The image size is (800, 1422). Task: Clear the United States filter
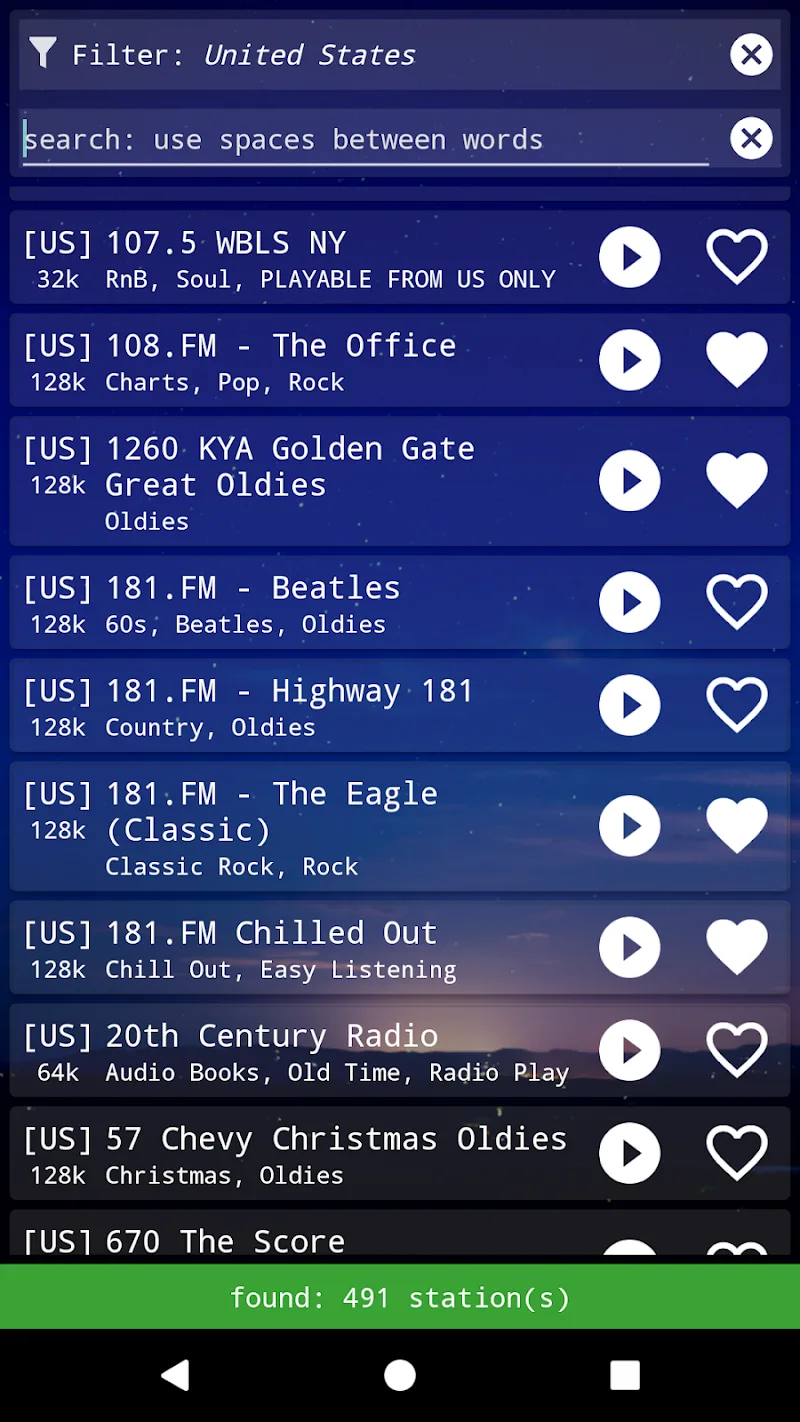point(751,54)
